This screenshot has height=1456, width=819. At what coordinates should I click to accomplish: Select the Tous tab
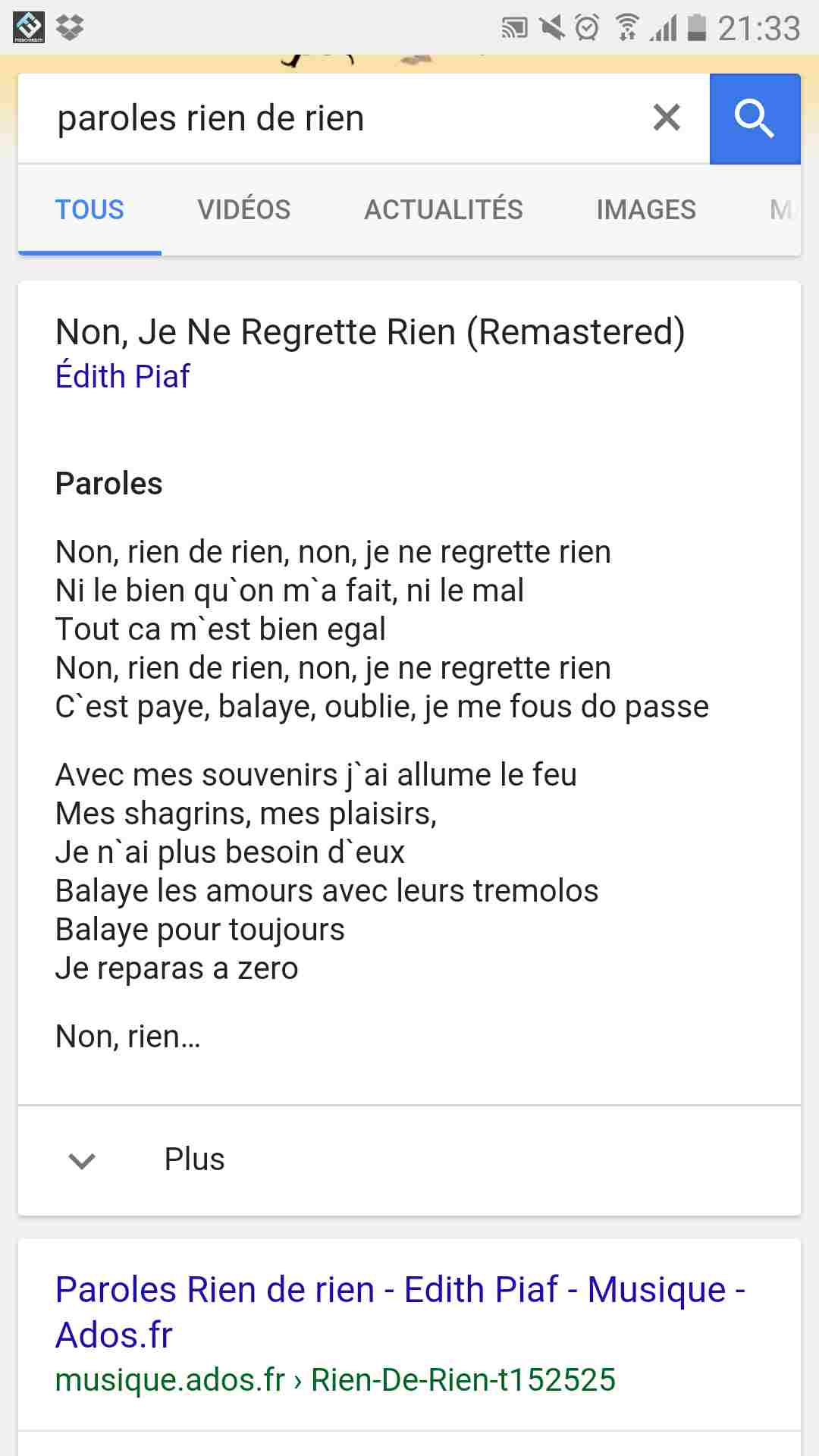click(x=89, y=210)
